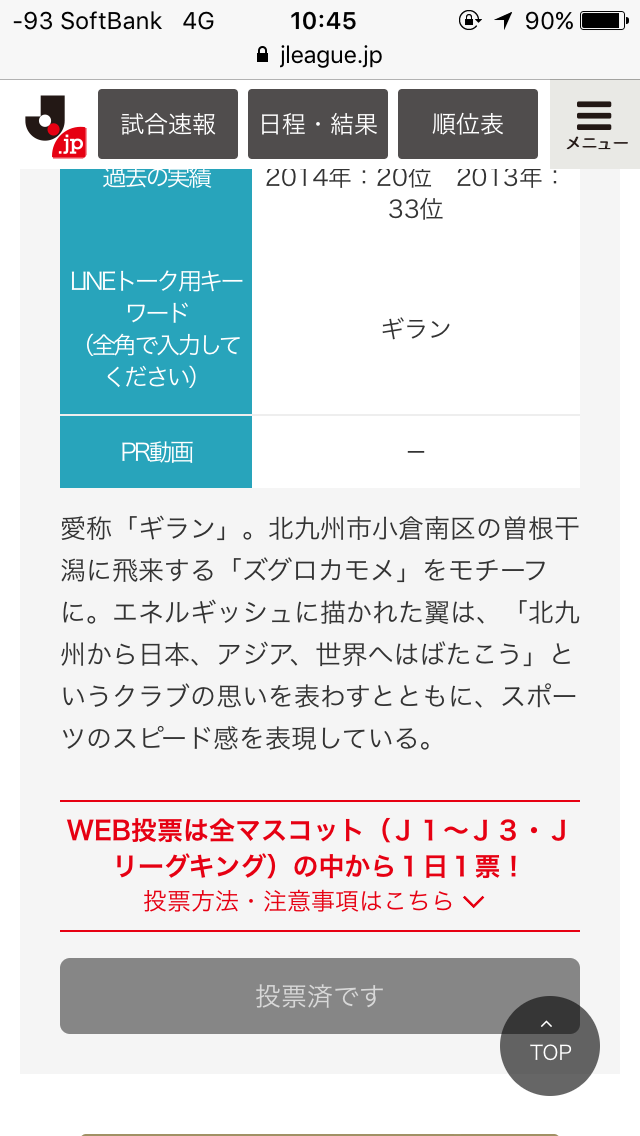Open the 試合速報 live scores page
The width and height of the screenshot is (640, 1136).
click(168, 124)
